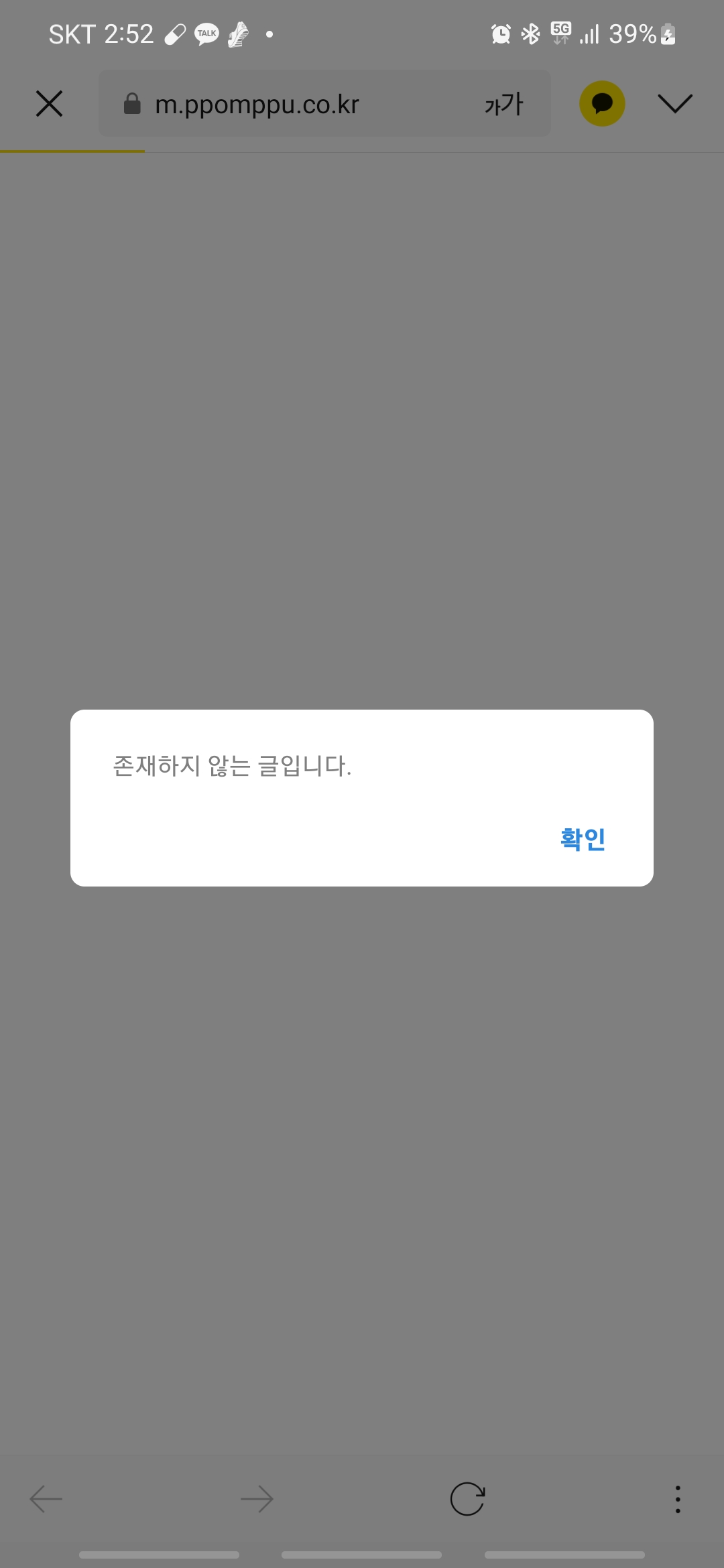This screenshot has height=1568, width=724.
Task: Tap the m.ppomppu.co.kr address bar
Action: click(x=282, y=105)
